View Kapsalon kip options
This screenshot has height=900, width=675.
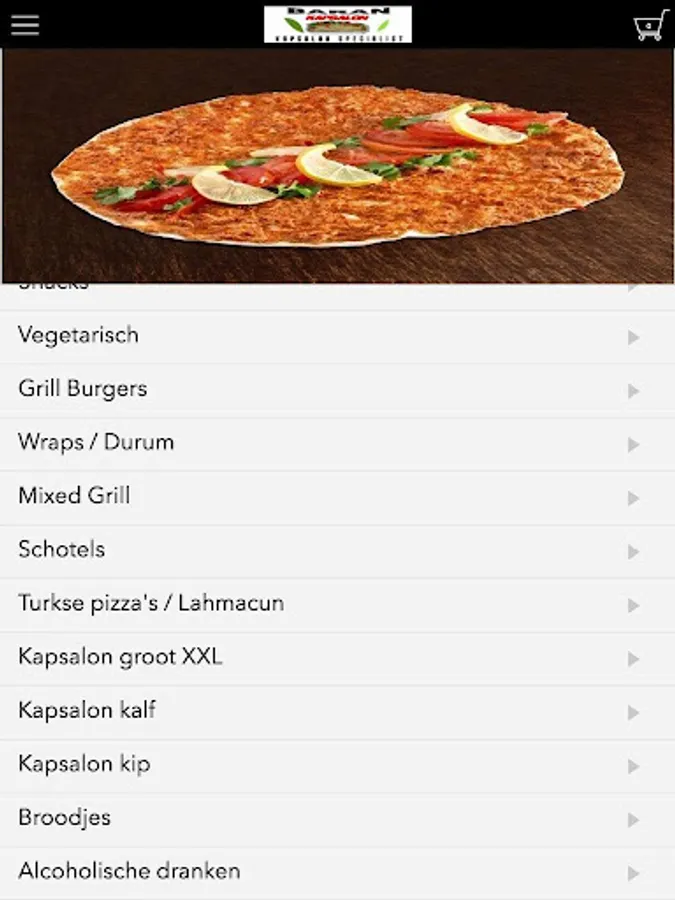(337, 765)
